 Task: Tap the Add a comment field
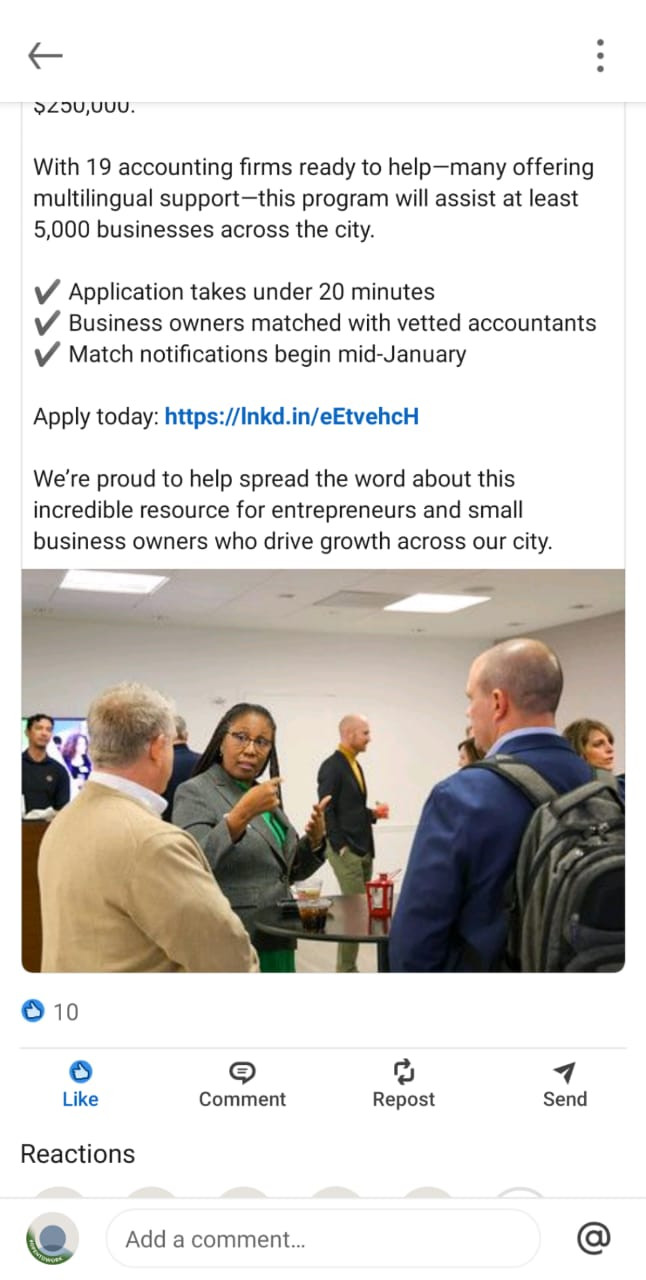[320, 1239]
